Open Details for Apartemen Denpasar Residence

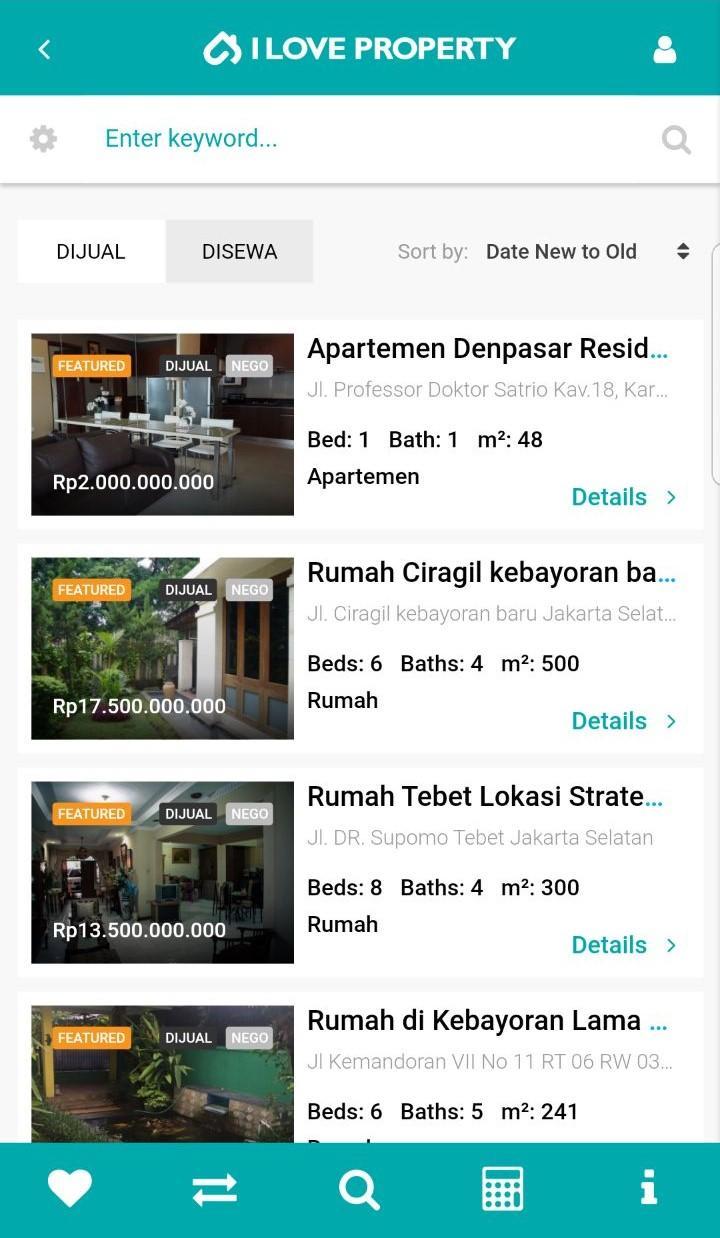tap(609, 496)
